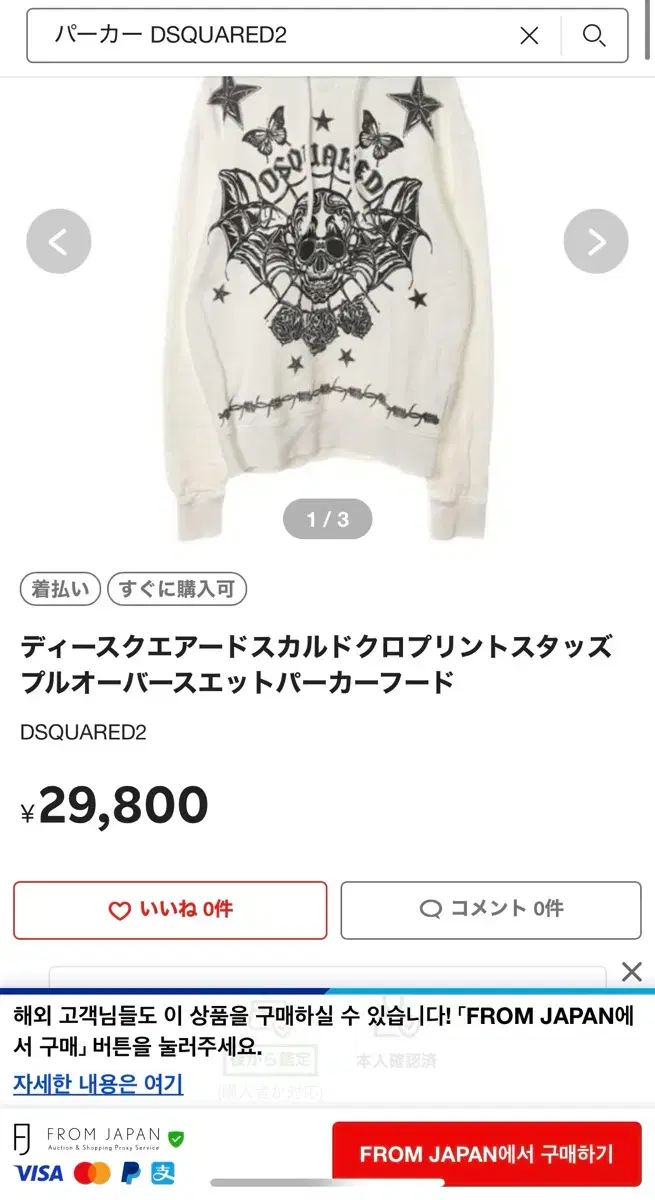Viewport: 655px width, 1200px height.
Task: Tap the FROM JAPAN에서 구매하기 button
Action: tap(486, 1154)
